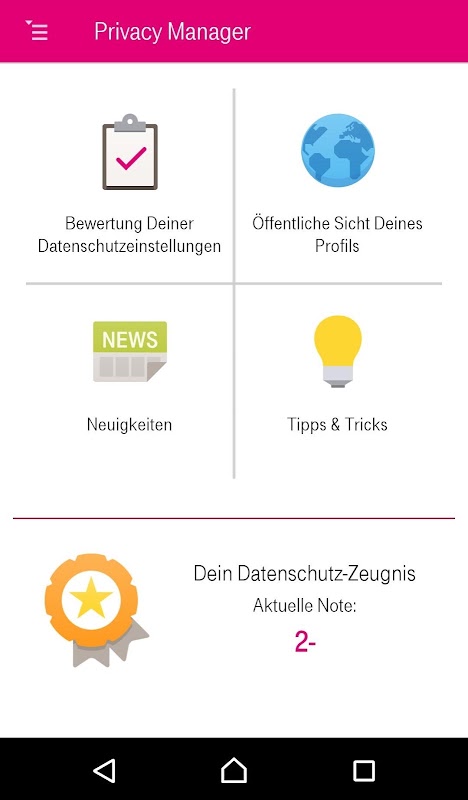View Dein Datenschutz-Zeugnis details
This screenshot has height=800, width=468.
coord(234,610)
